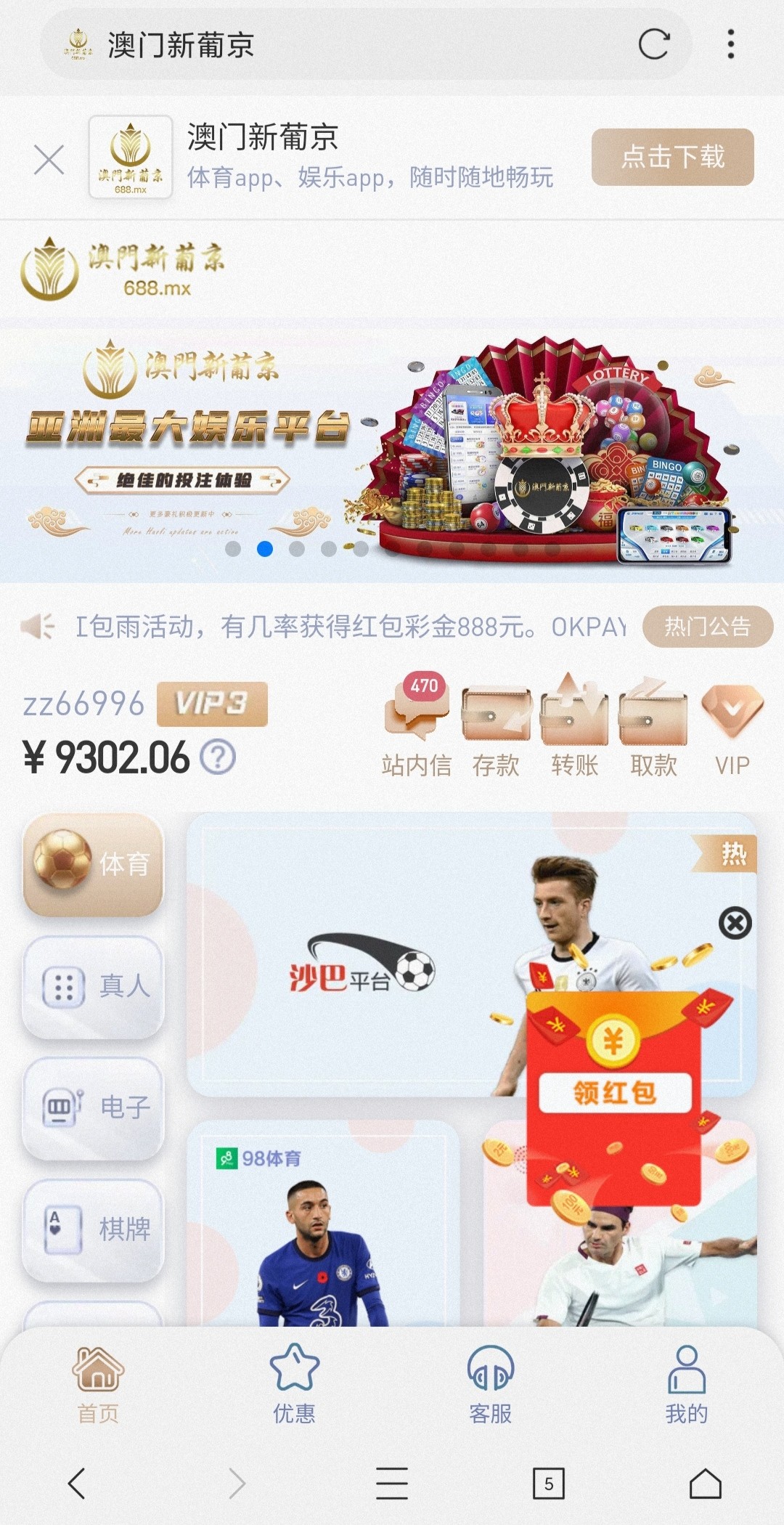Viewport: 784px width, 1525px height.
Task: Tap the 点击下载 download button
Action: coord(672,157)
